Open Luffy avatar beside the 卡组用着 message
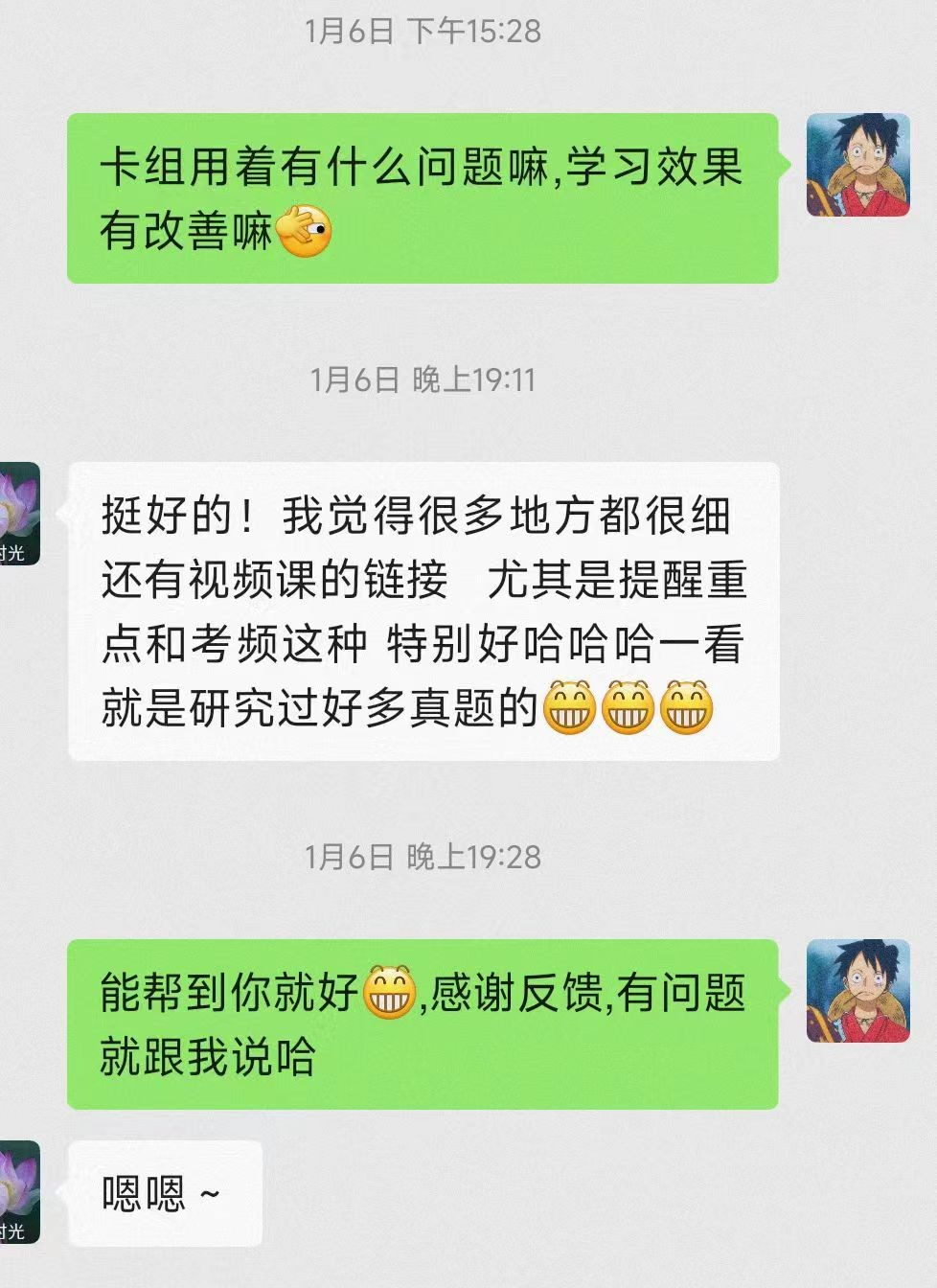Viewport: 937px width, 1288px height. click(857, 165)
